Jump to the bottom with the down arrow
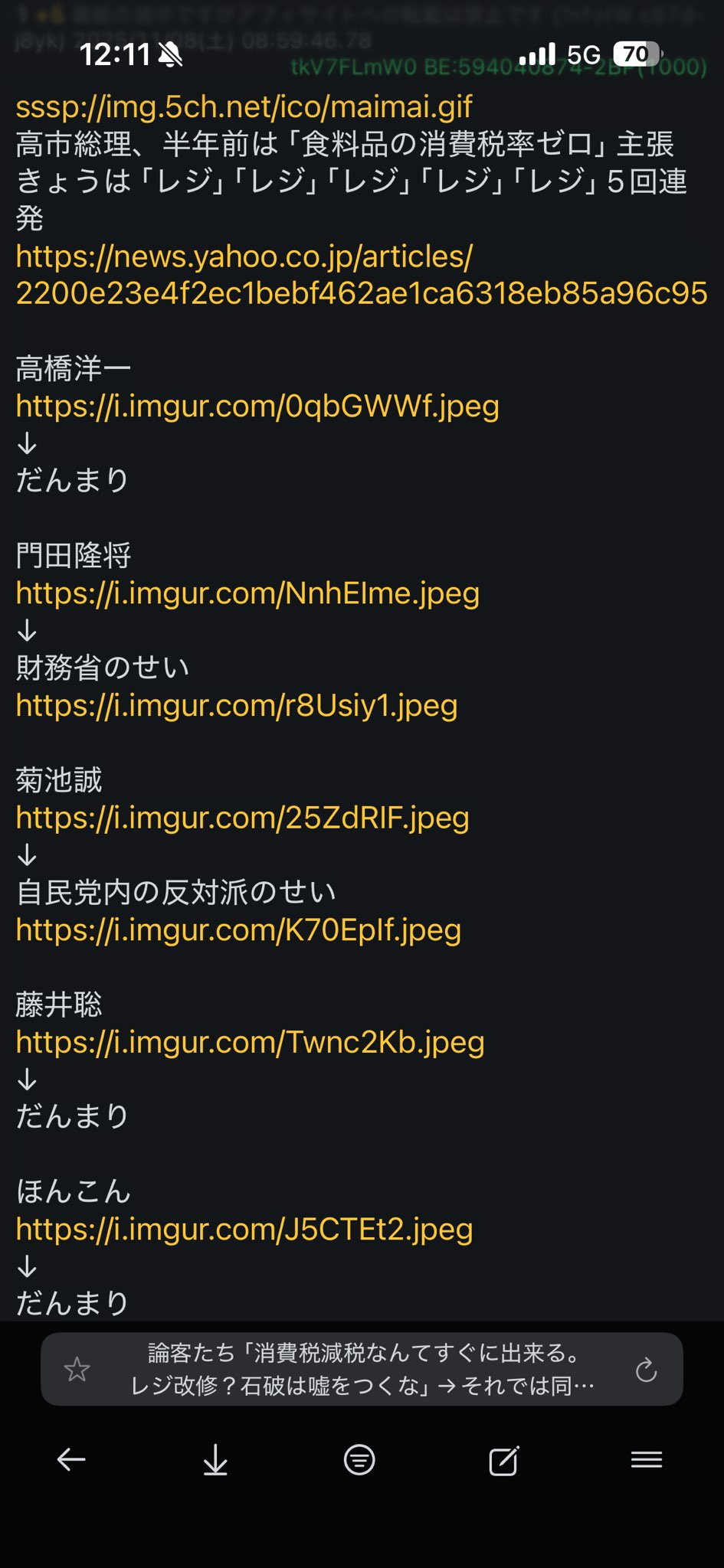Viewport: 724px width, 1568px height. click(215, 1460)
